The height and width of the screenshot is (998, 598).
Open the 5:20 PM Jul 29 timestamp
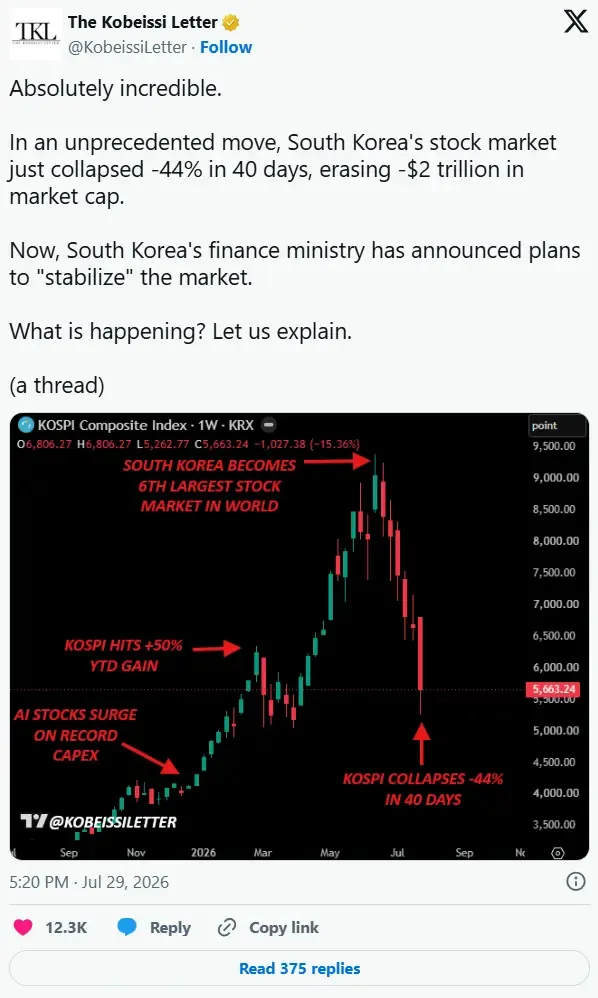pos(89,882)
